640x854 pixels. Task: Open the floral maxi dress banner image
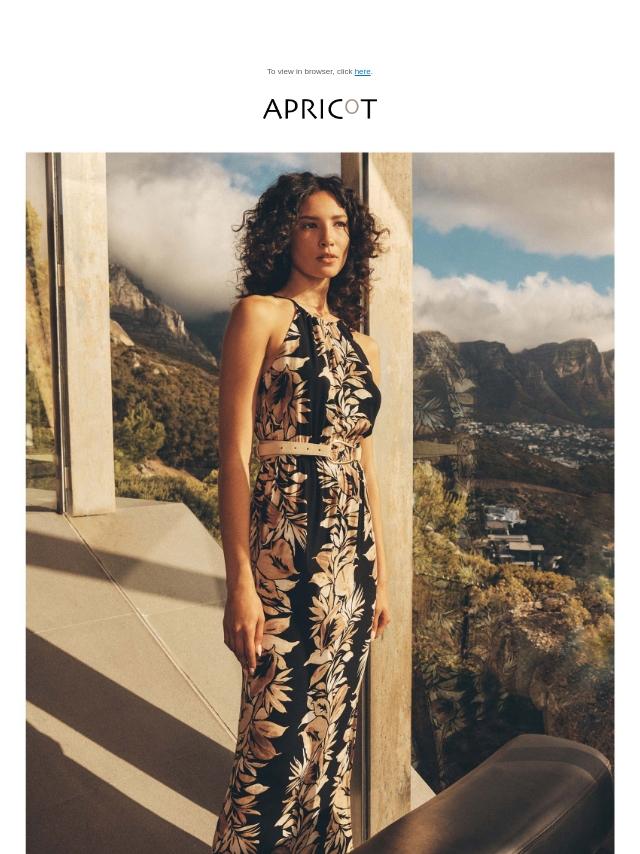(x=320, y=502)
